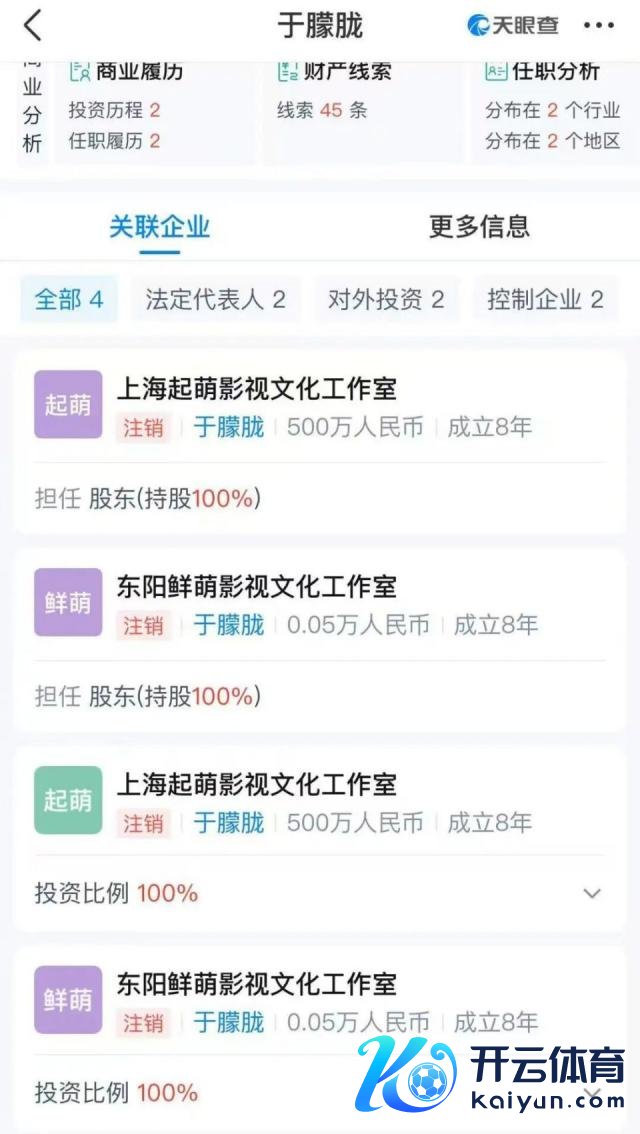This screenshot has height=1134, width=640.
Task: Choose the 控制企业 2 chip
Action: click(x=545, y=299)
